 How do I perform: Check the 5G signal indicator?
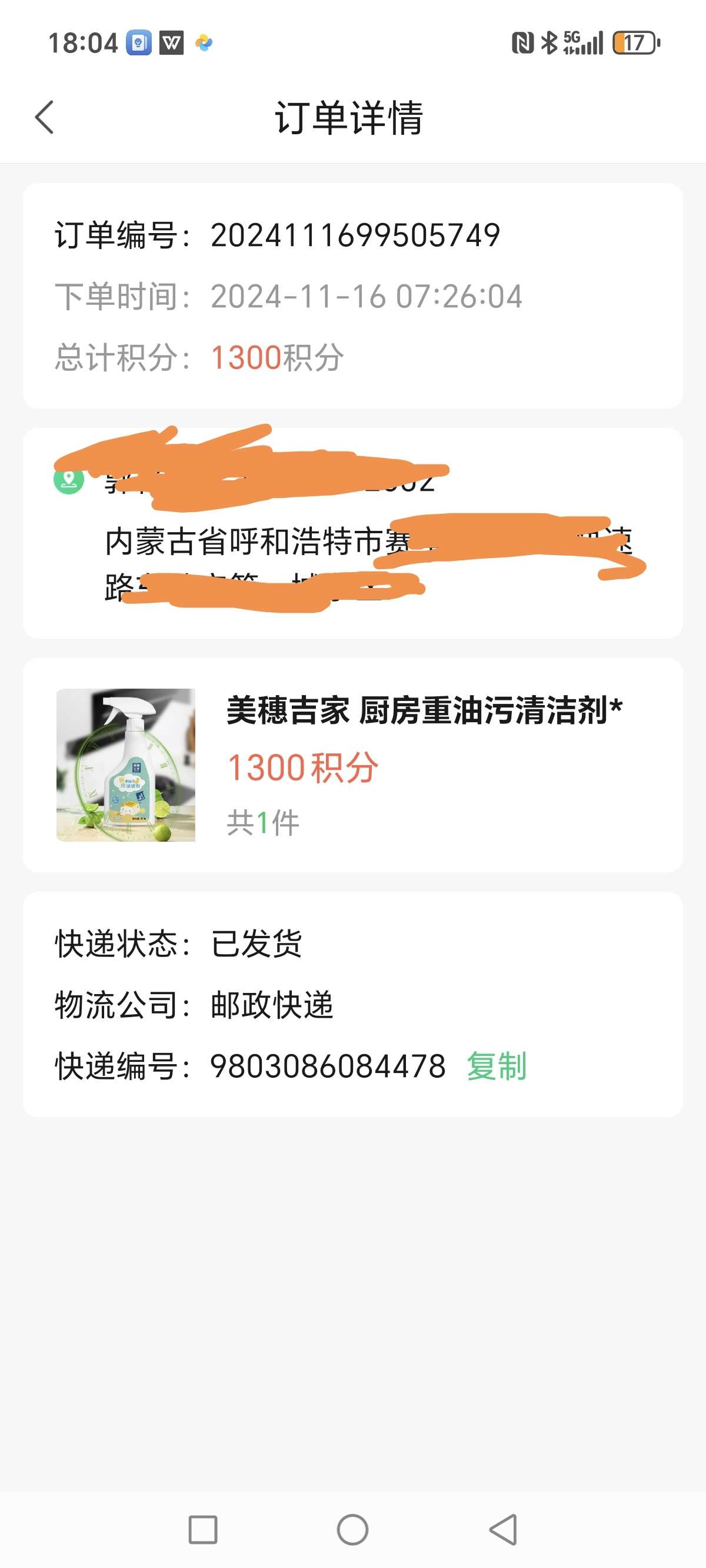[581, 43]
